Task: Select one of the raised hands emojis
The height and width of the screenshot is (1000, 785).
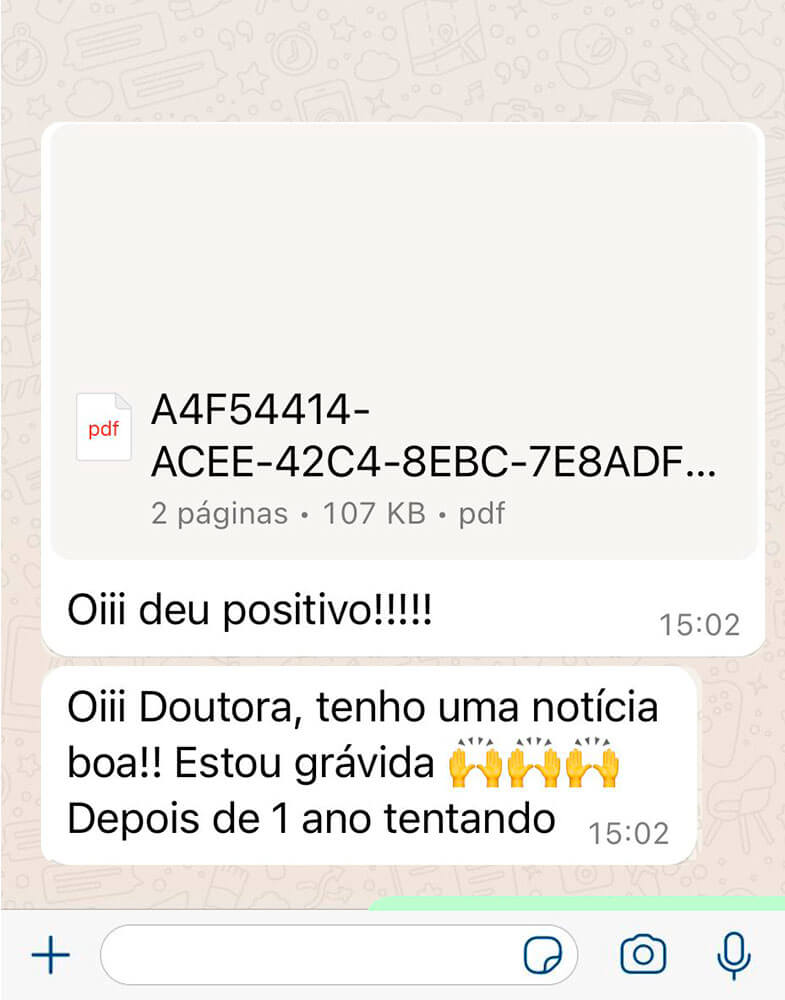Action: (x=476, y=763)
